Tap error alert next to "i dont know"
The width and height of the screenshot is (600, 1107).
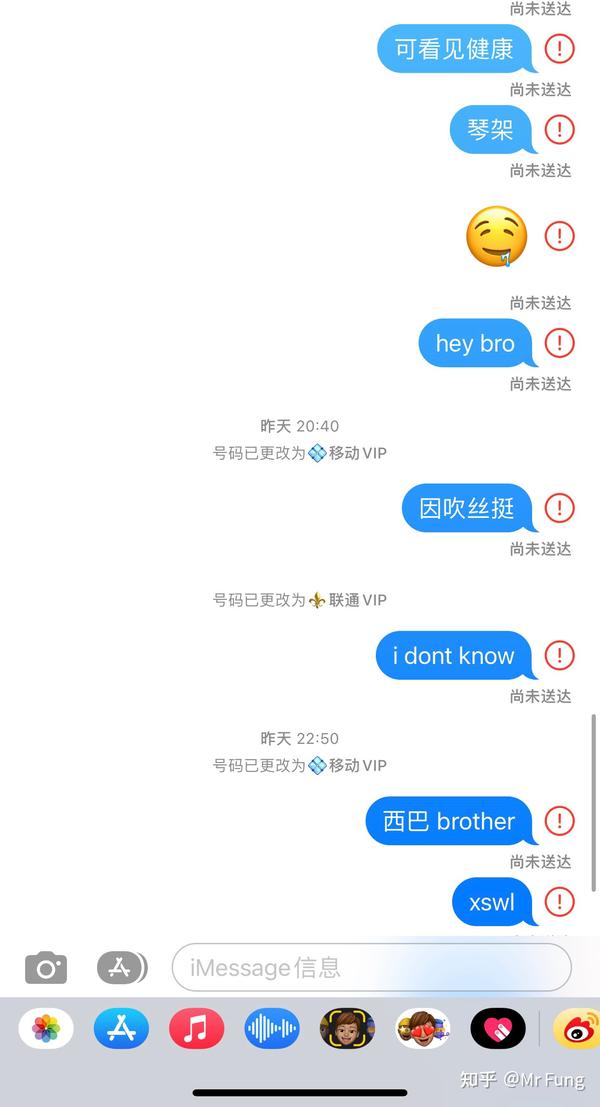pos(560,655)
